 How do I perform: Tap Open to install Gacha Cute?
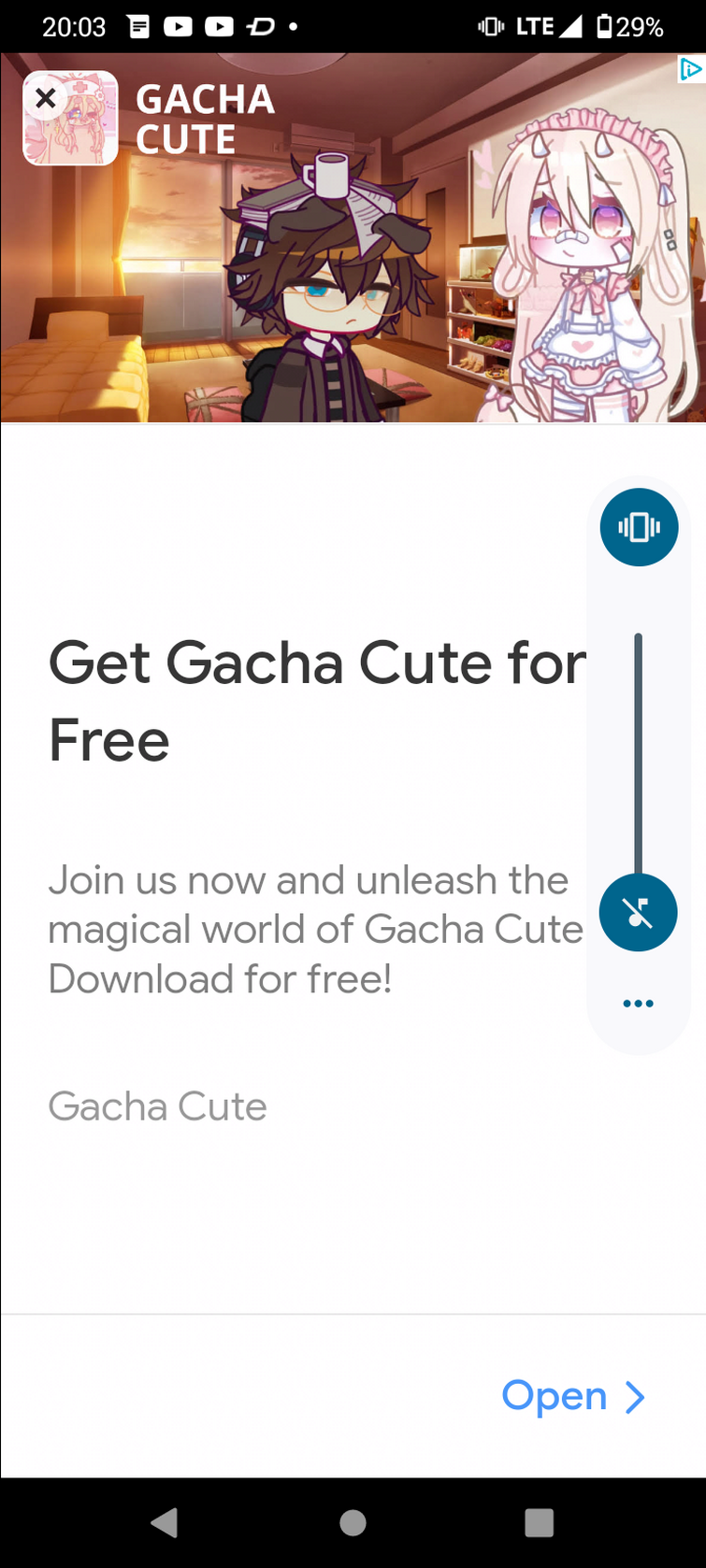(x=572, y=1396)
